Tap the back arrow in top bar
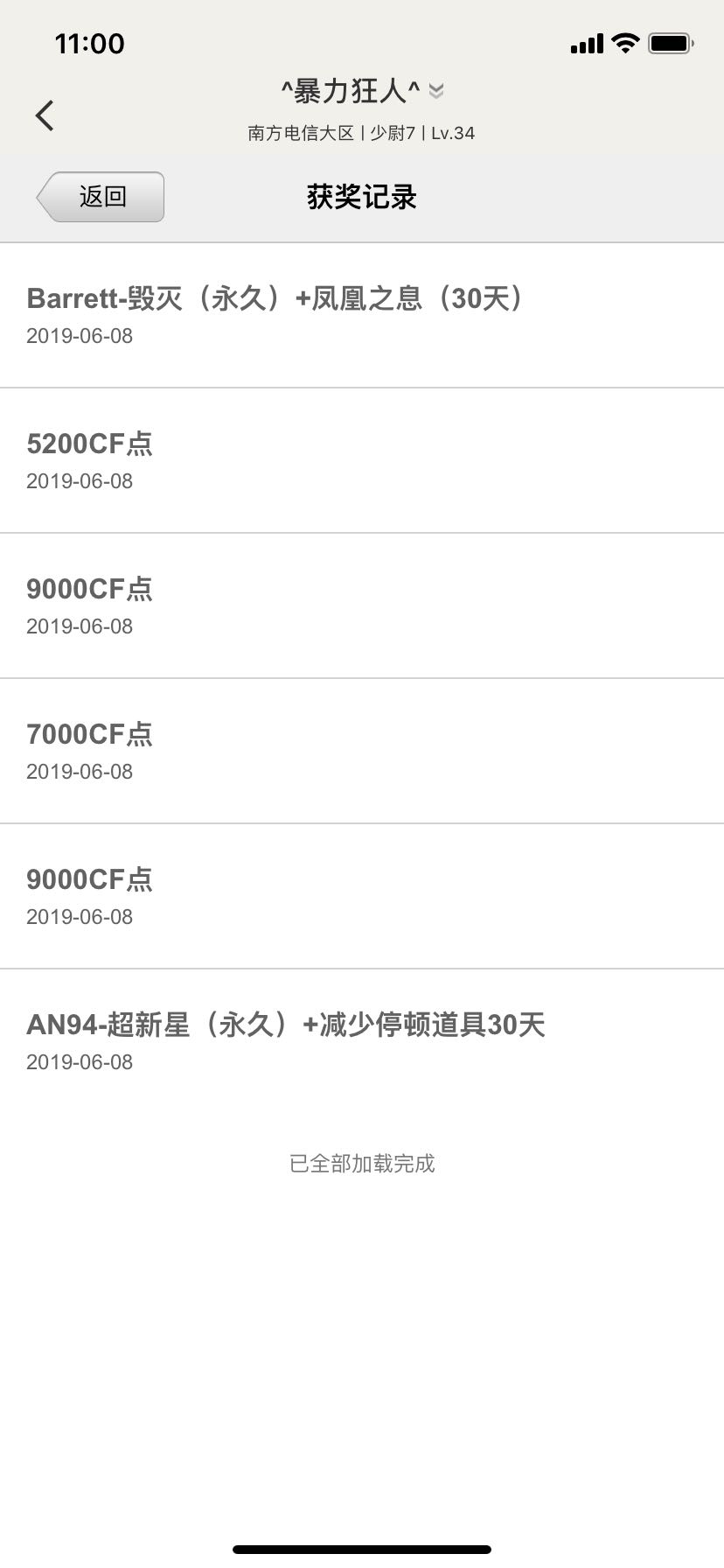 (45, 115)
